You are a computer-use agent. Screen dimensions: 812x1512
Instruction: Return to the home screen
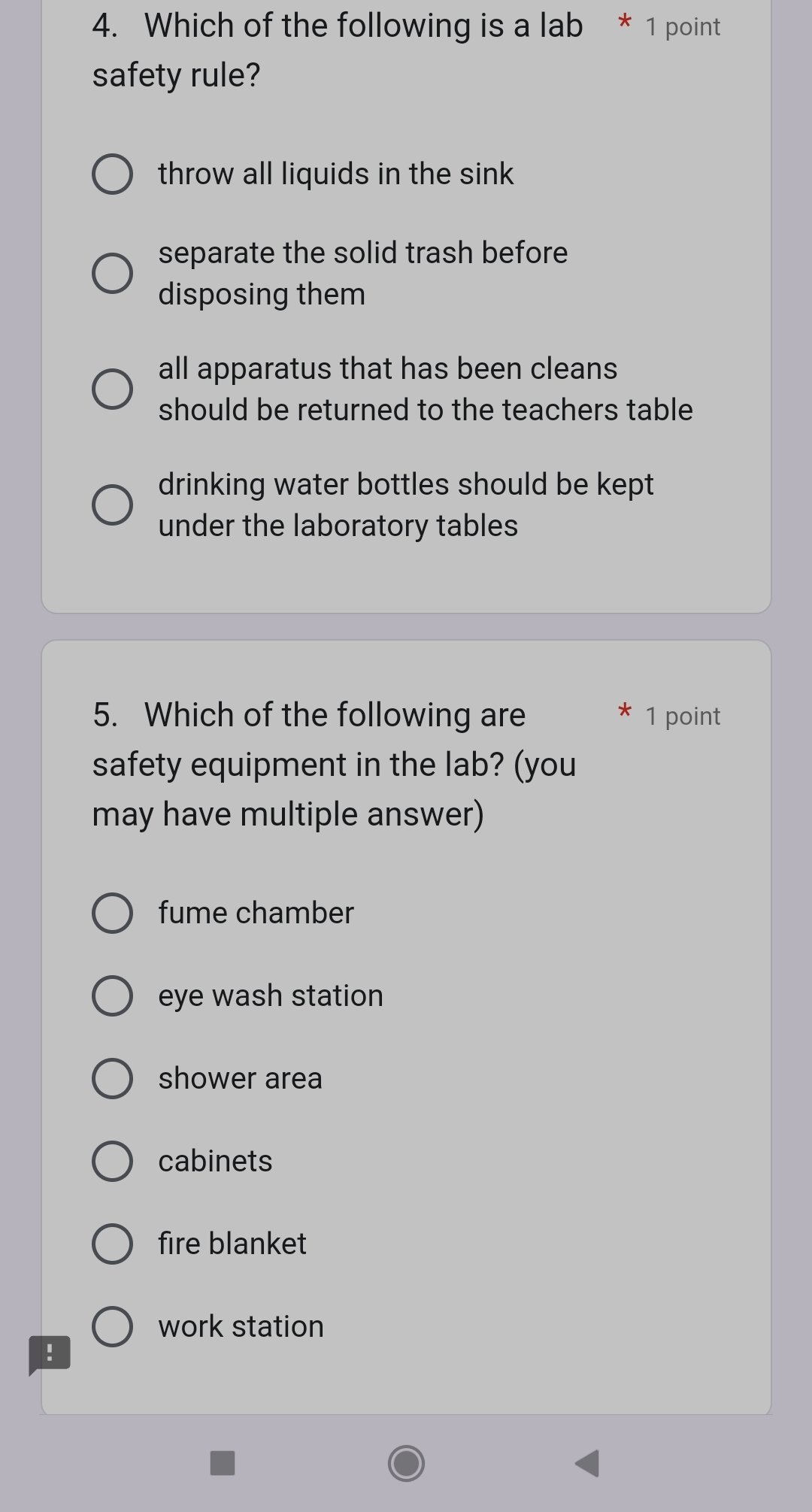(407, 1463)
